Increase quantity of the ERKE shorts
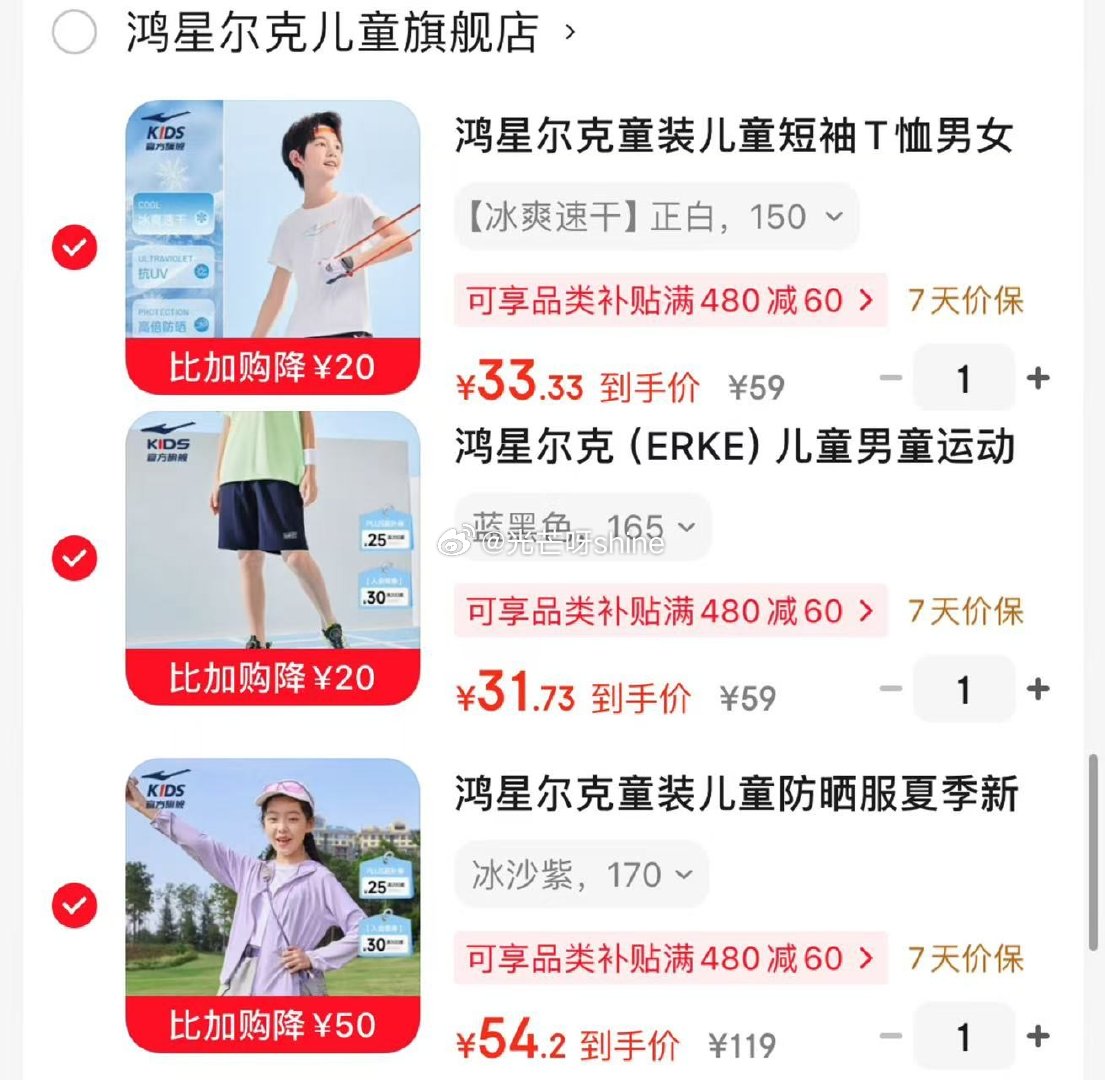Screen dimensions: 1105x1080 click(1039, 689)
